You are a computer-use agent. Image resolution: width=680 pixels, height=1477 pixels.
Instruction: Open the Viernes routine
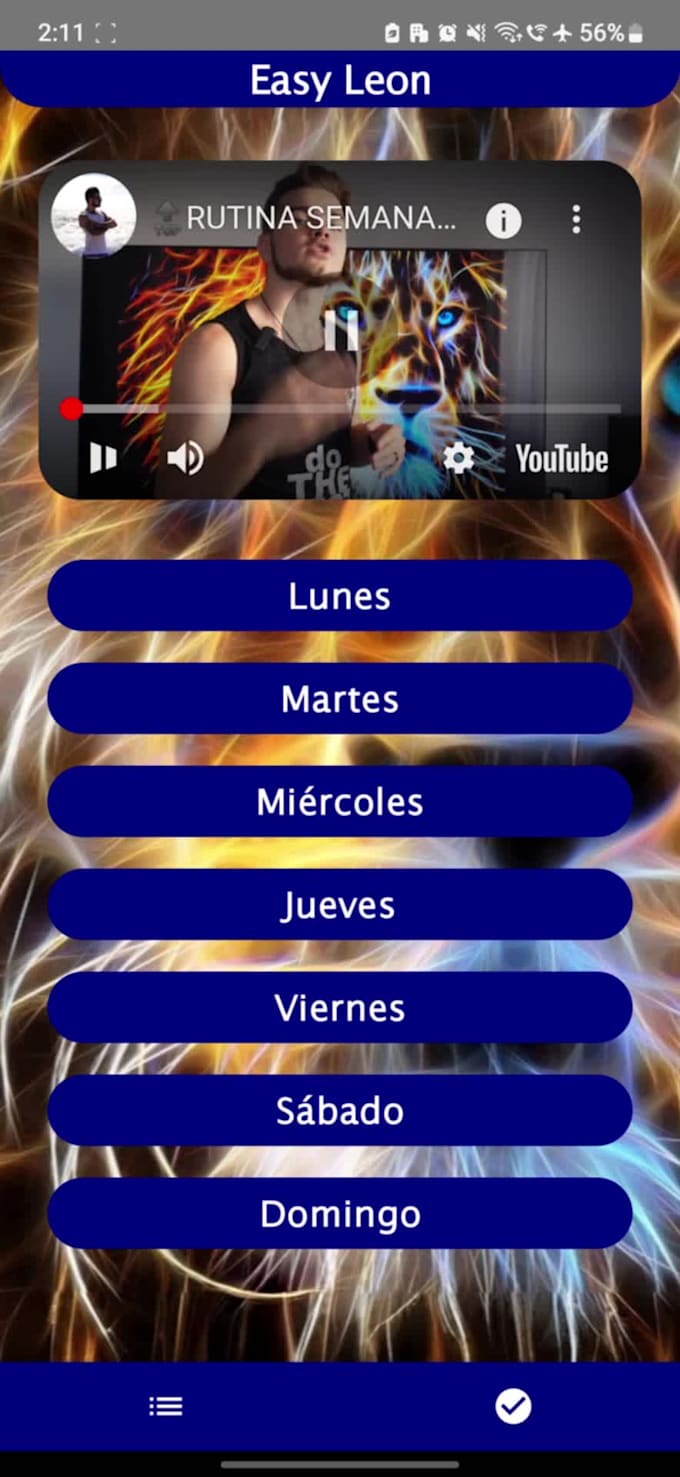340,1008
